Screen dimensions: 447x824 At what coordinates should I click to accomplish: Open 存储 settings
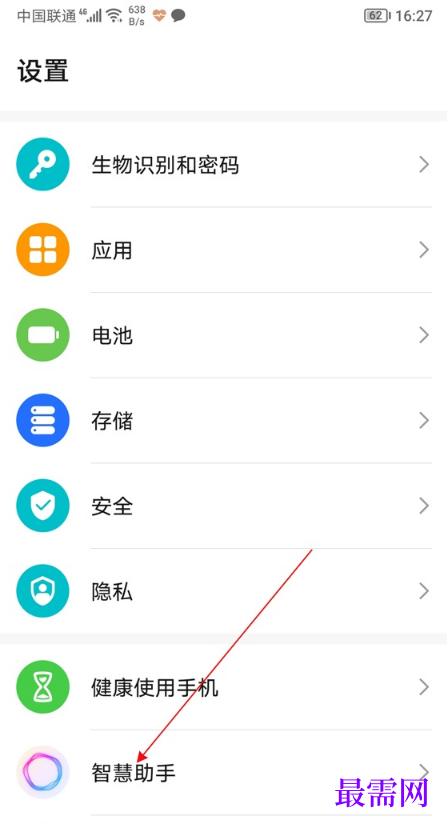(x=223, y=420)
